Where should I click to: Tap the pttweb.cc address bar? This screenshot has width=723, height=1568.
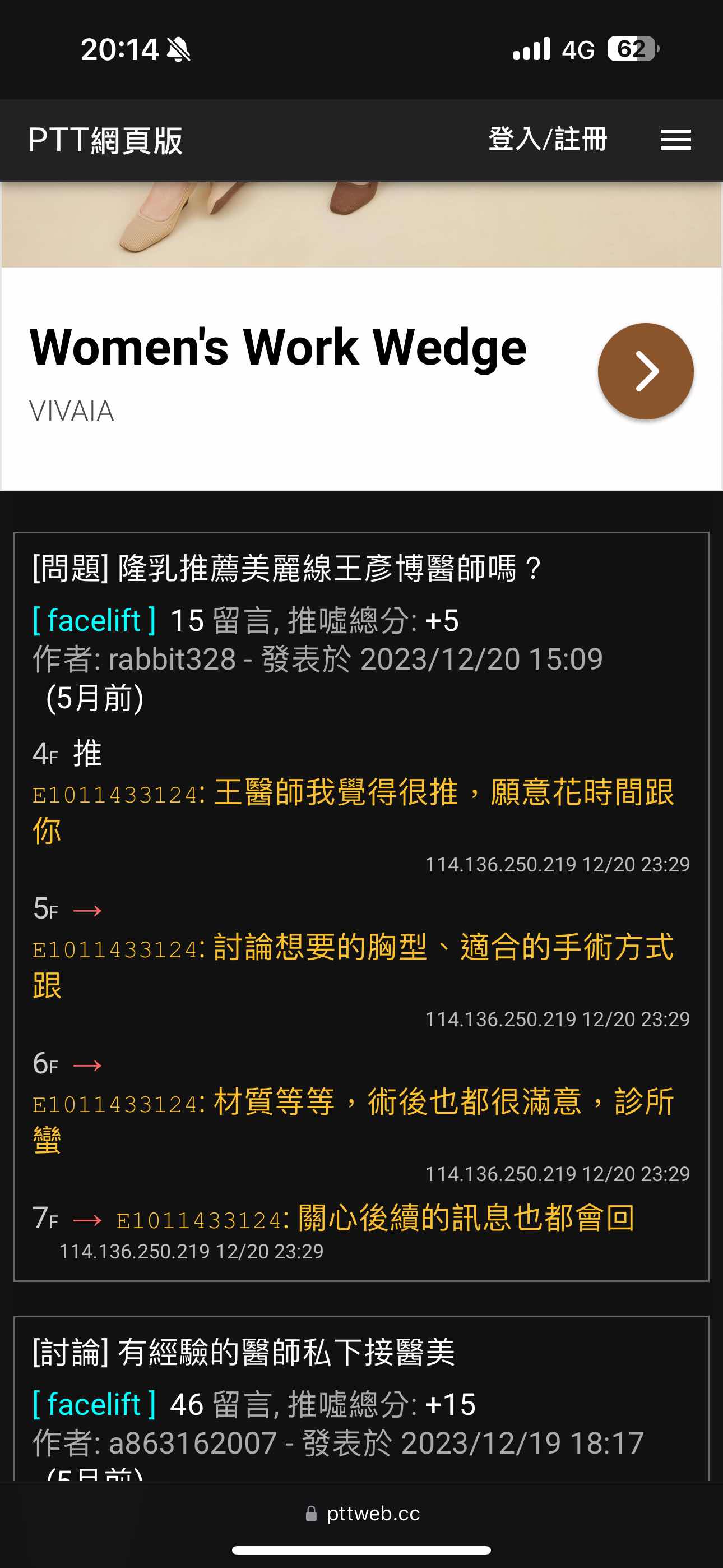tap(363, 1513)
